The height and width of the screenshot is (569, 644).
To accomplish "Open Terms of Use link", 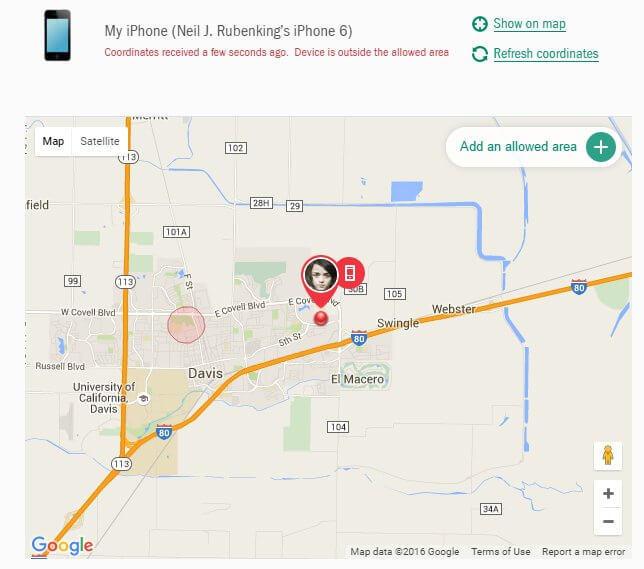I will [x=500, y=552].
